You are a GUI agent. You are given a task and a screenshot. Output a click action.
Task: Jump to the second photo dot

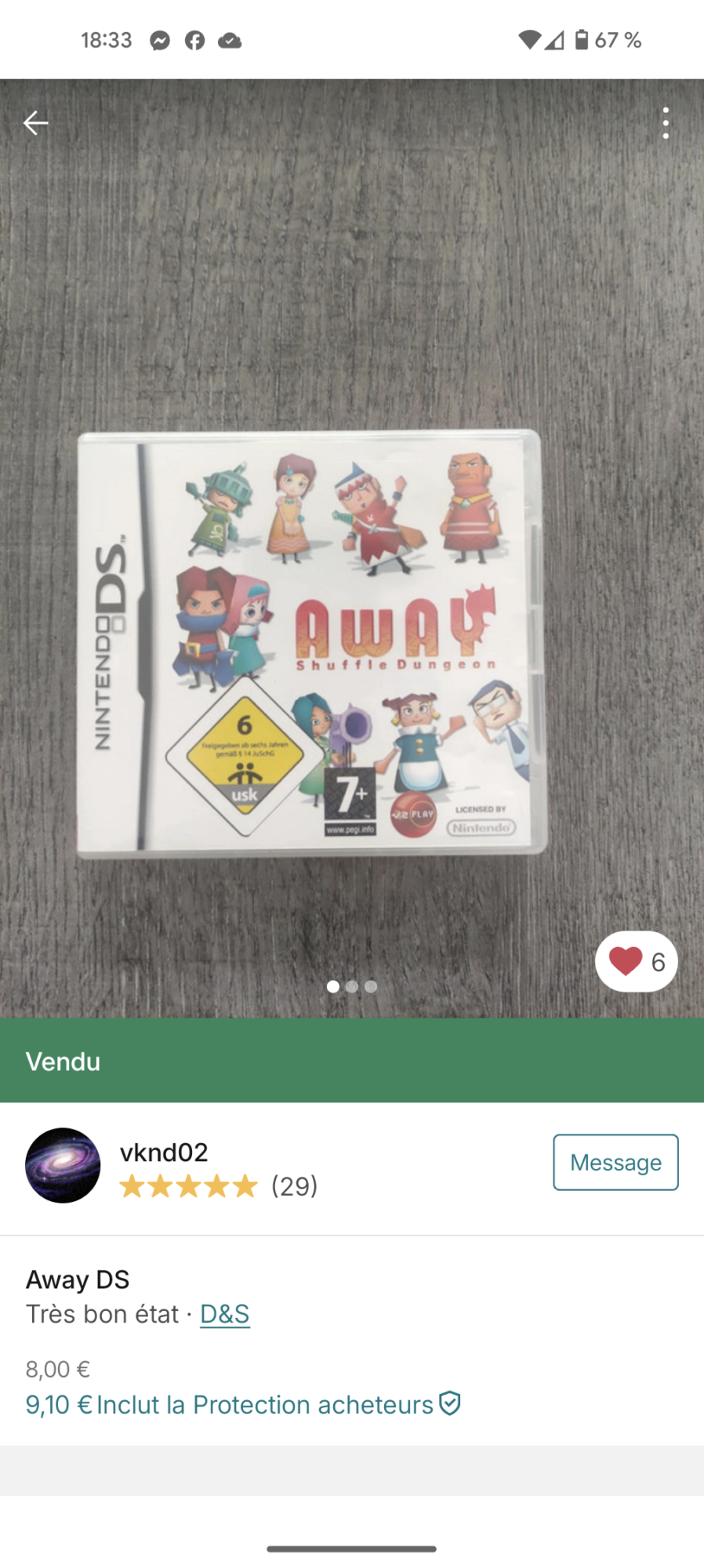tap(352, 986)
